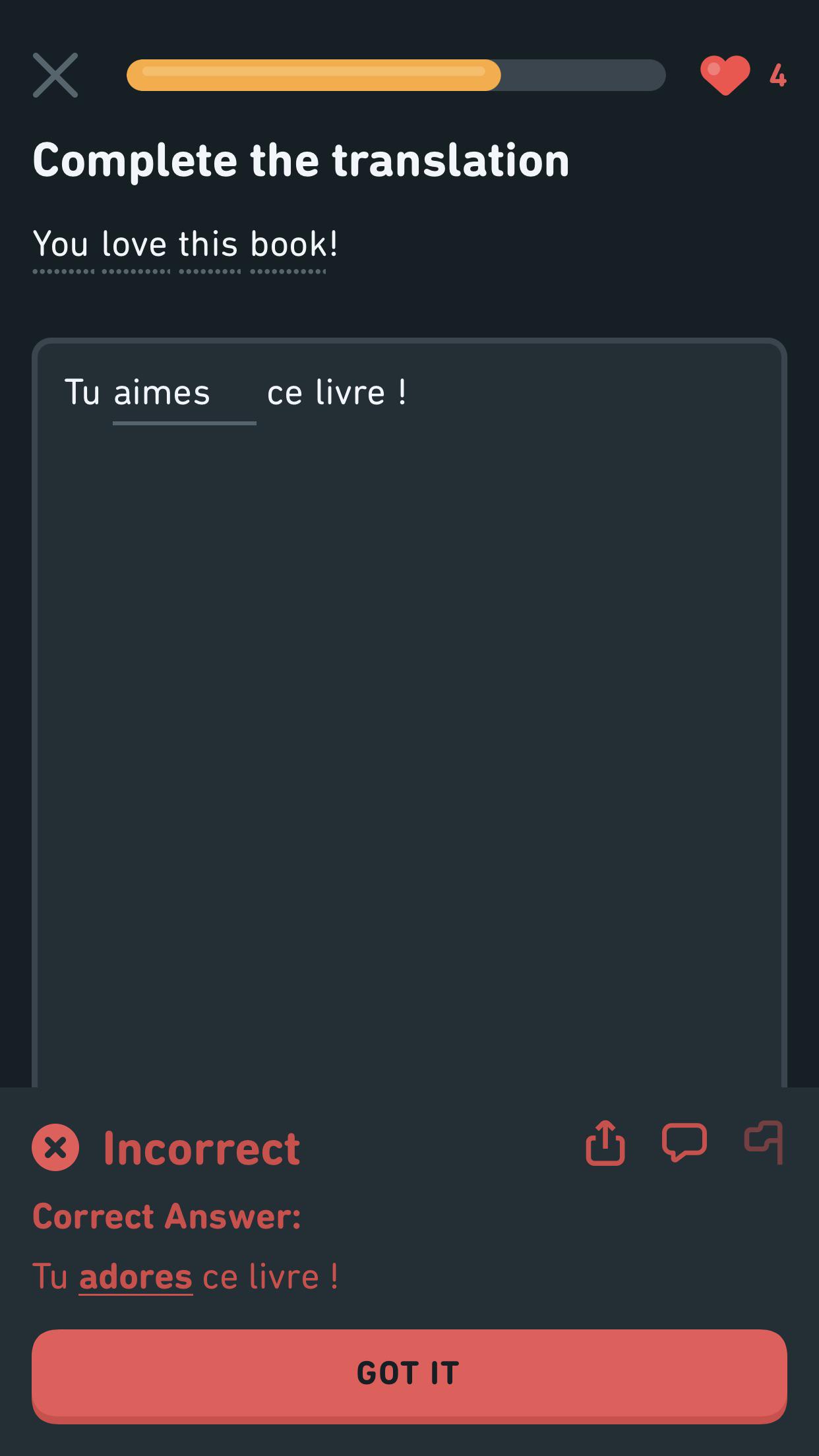Exit the lesson with the X button
This screenshot has width=819, height=1456.
coord(56,75)
